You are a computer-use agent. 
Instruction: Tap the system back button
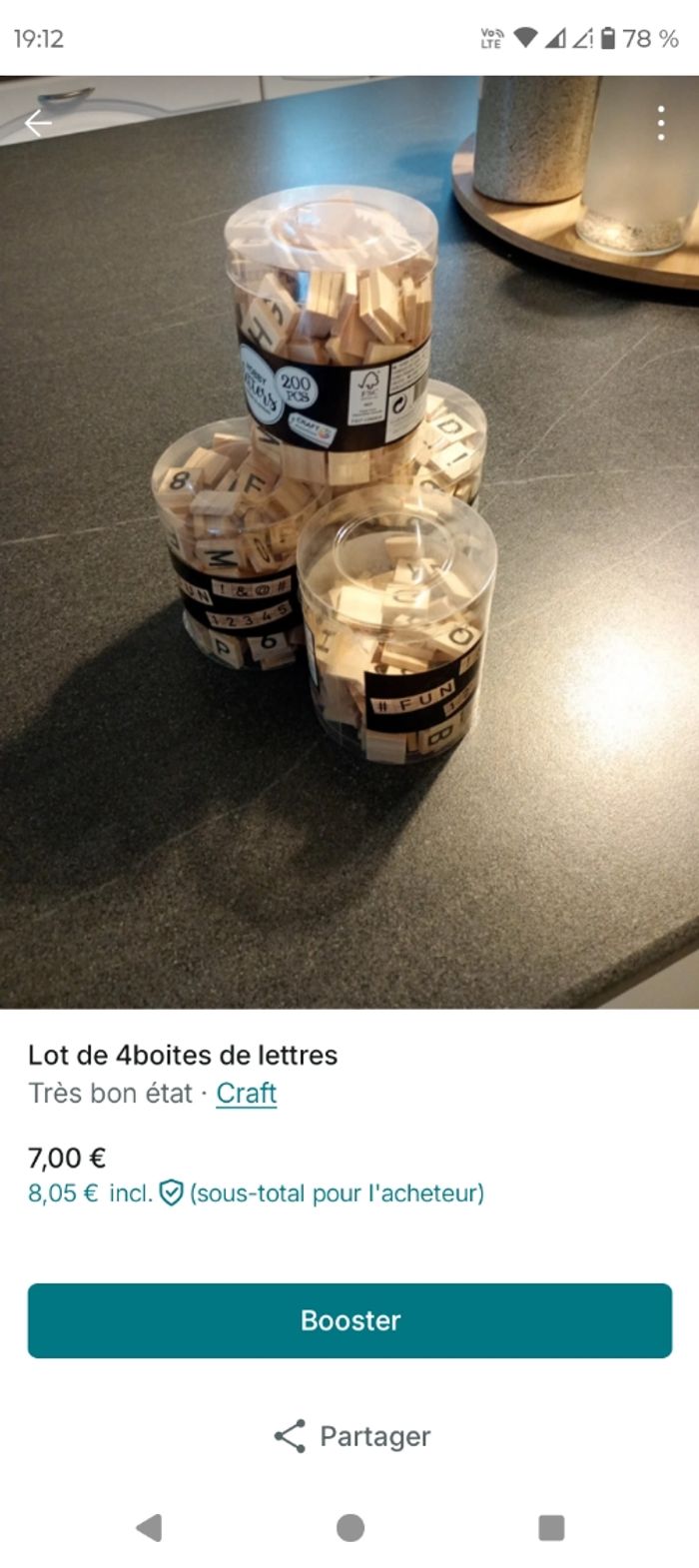(149, 1527)
